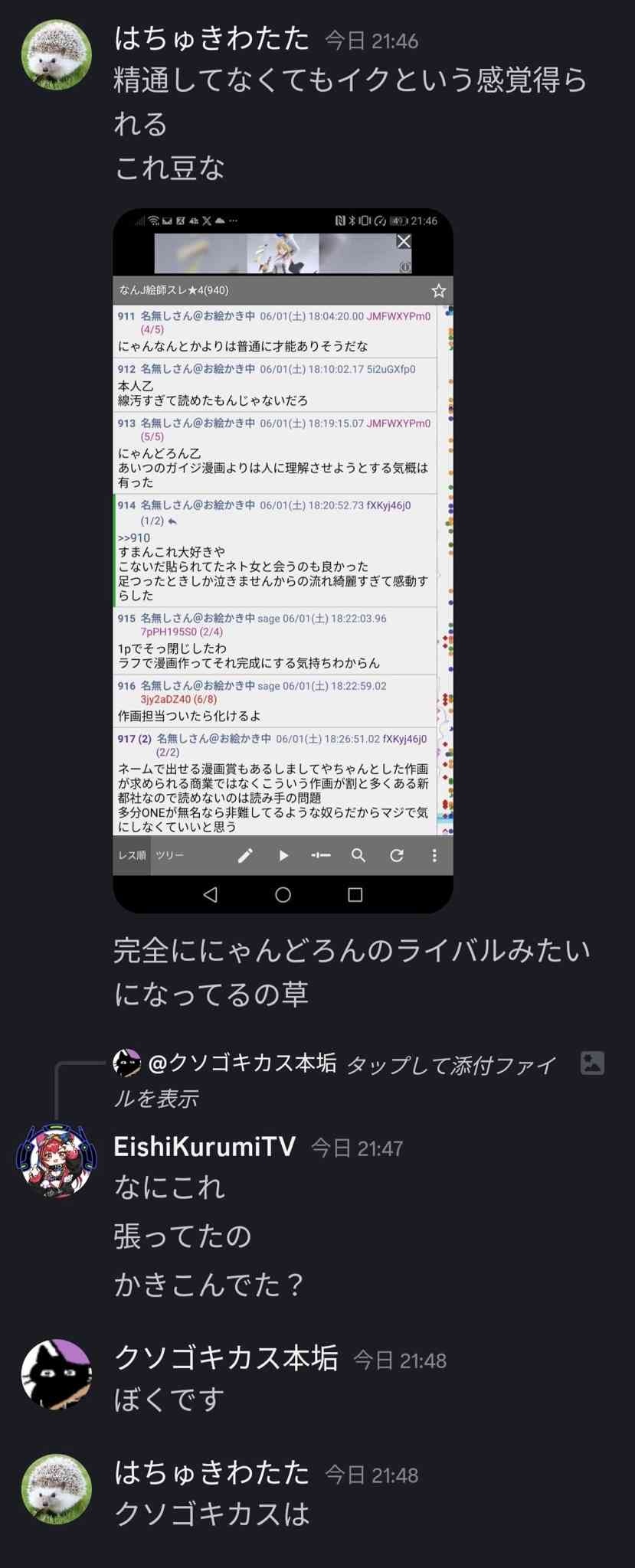Image resolution: width=635 pixels, height=1568 pixels.
Task: Open the attached screenshot image in the chat
Action: [283, 560]
